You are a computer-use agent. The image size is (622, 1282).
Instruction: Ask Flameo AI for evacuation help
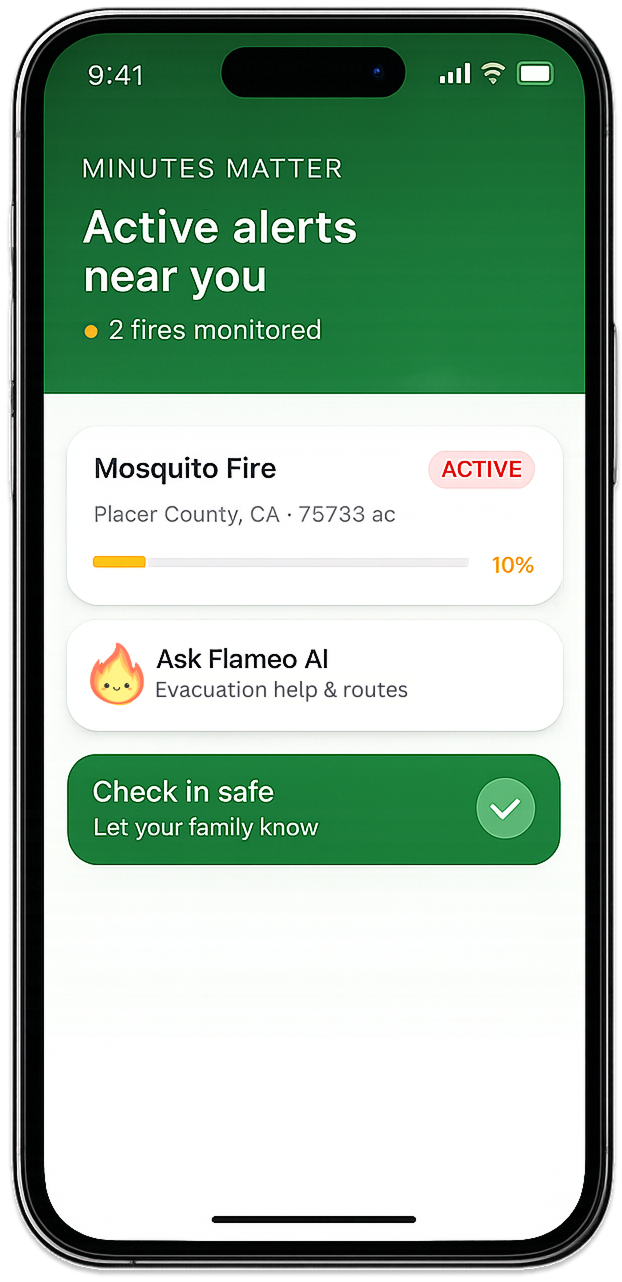(314, 674)
